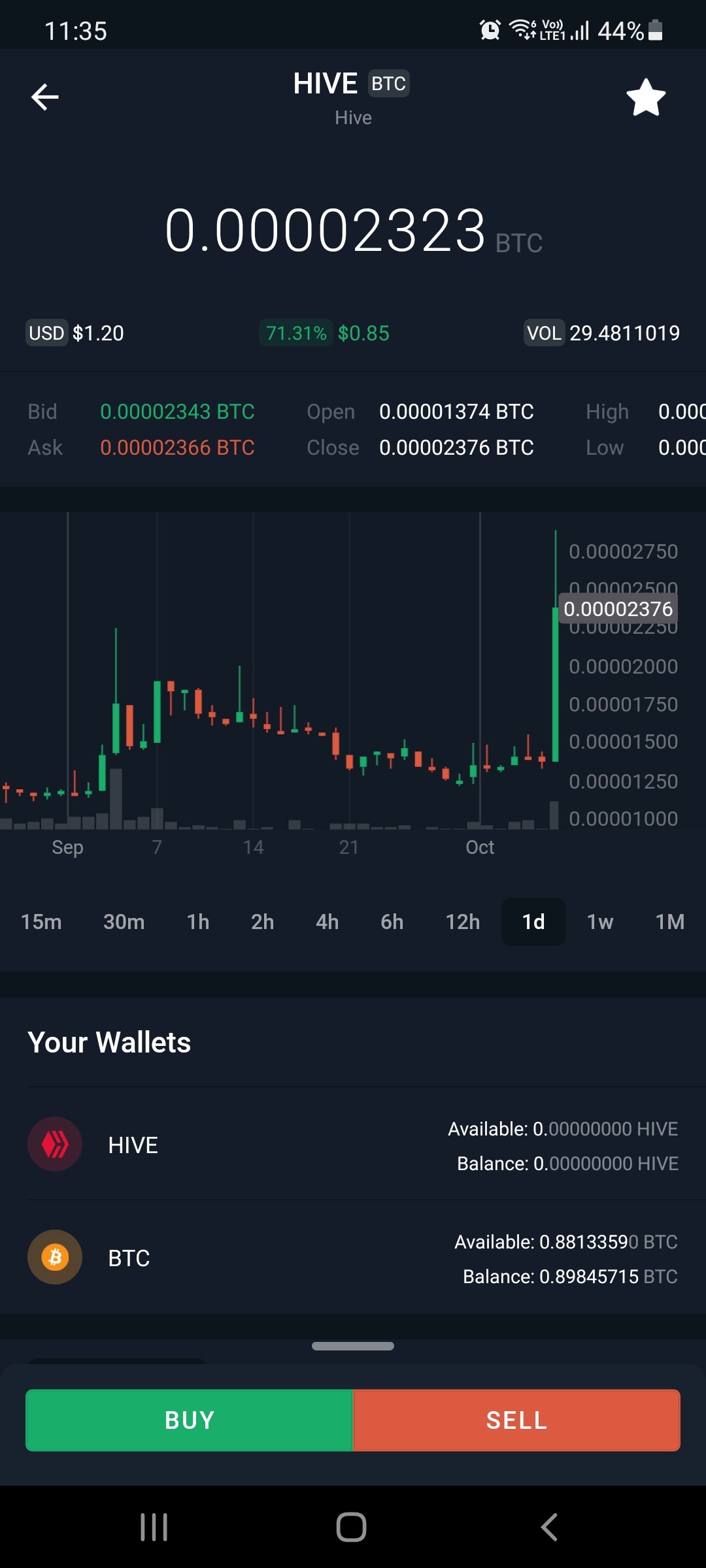Screen dimensions: 706x1568
Task: Select the 15m chart interval
Action: 41,922
